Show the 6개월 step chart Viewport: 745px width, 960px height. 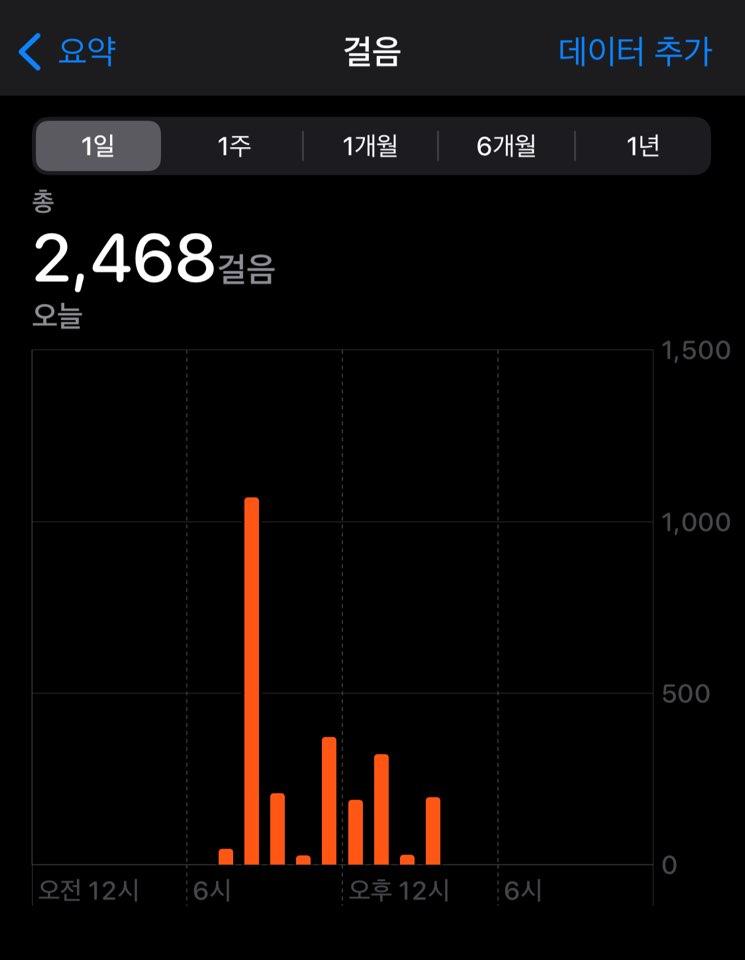[x=506, y=146]
